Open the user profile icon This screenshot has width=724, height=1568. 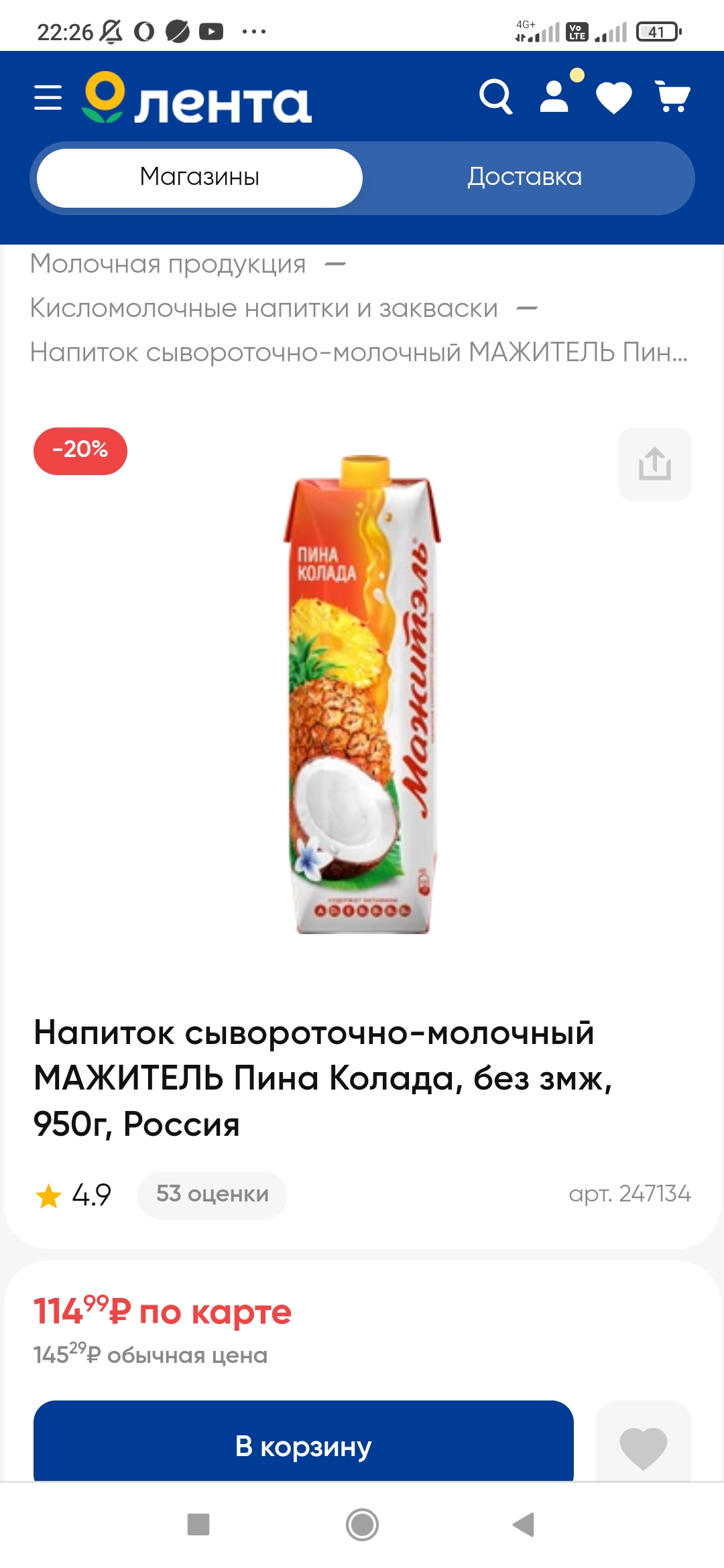pyautogui.click(x=555, y=96)
